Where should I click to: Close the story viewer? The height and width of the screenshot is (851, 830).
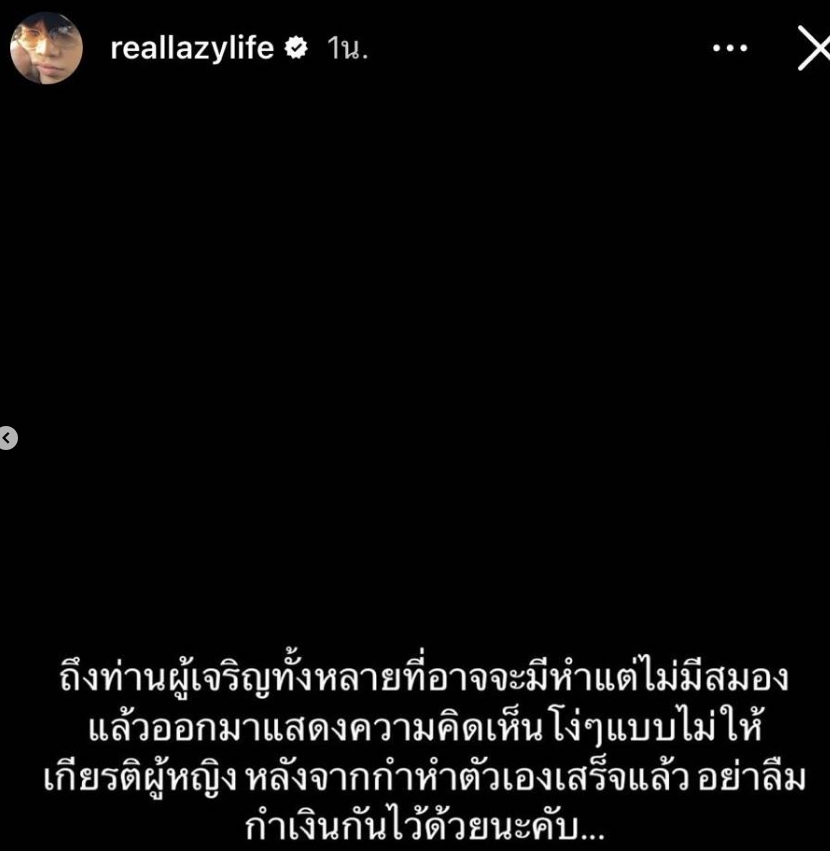click(812, 48)
